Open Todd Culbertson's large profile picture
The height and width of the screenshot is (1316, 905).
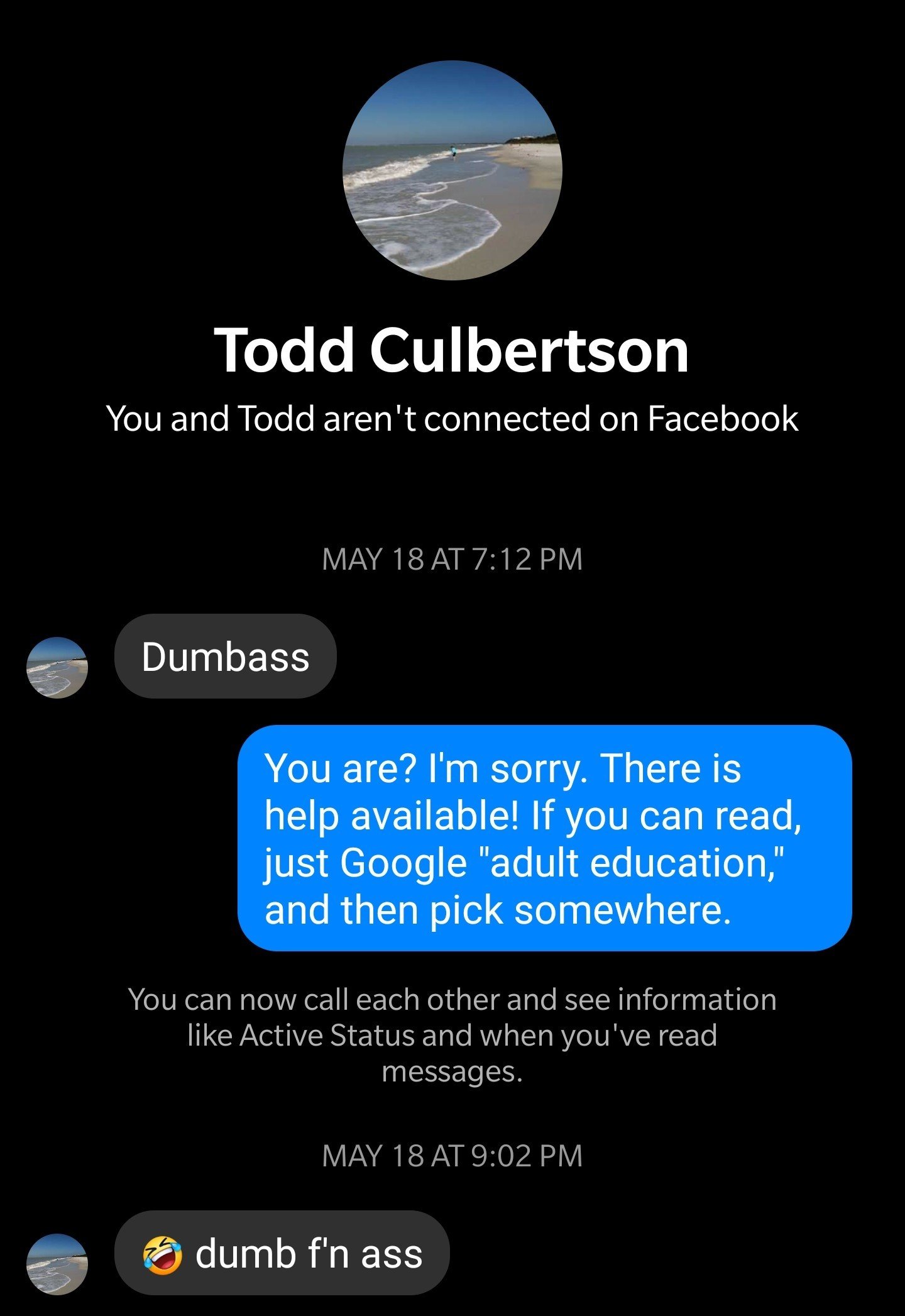pyautogui.click(x=452, y=170)
